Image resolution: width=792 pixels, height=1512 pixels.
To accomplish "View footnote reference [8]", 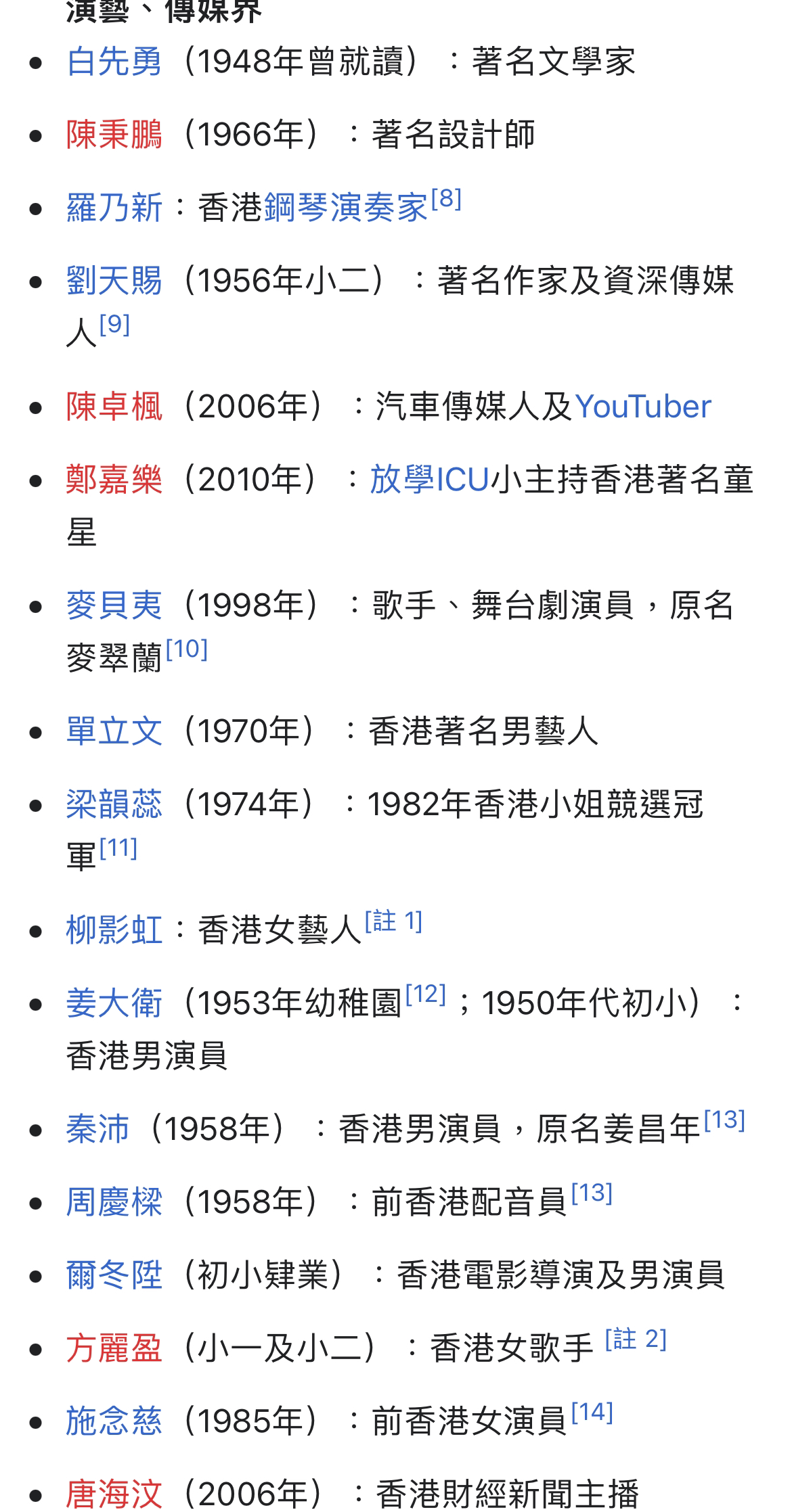I will (x=446, y=199).
